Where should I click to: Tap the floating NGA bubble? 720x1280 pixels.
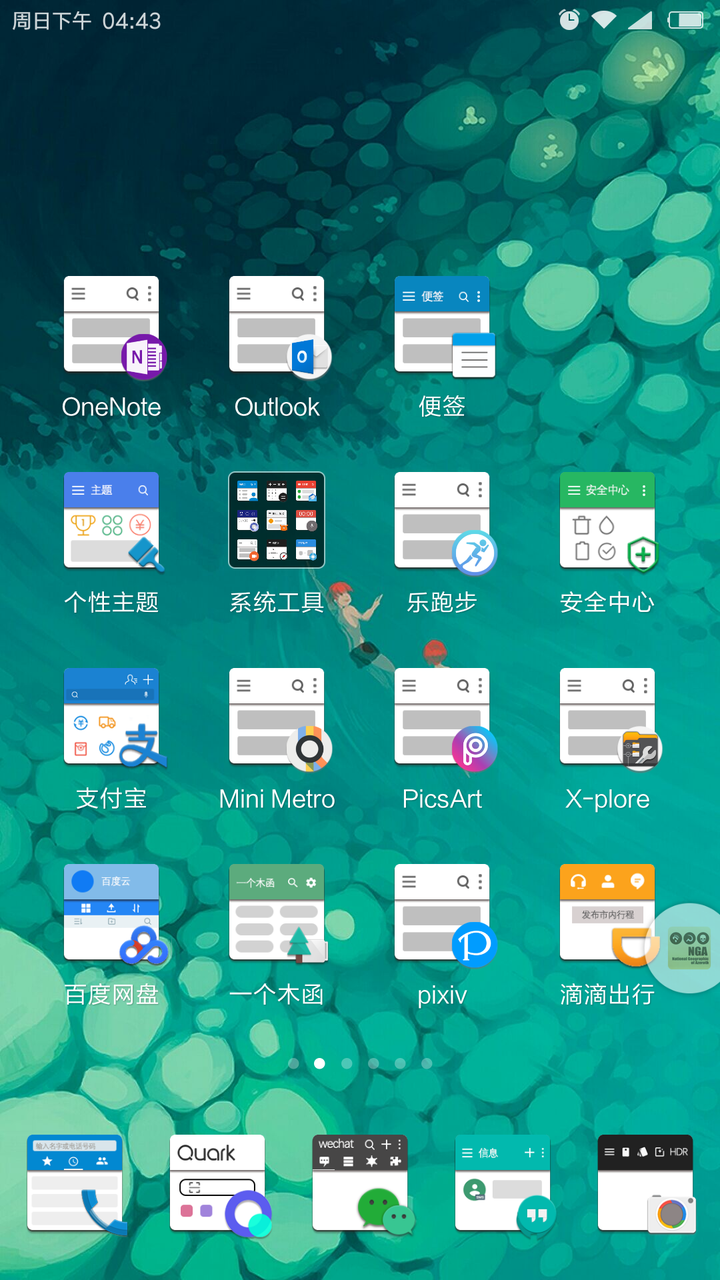(x=687, y=948)
